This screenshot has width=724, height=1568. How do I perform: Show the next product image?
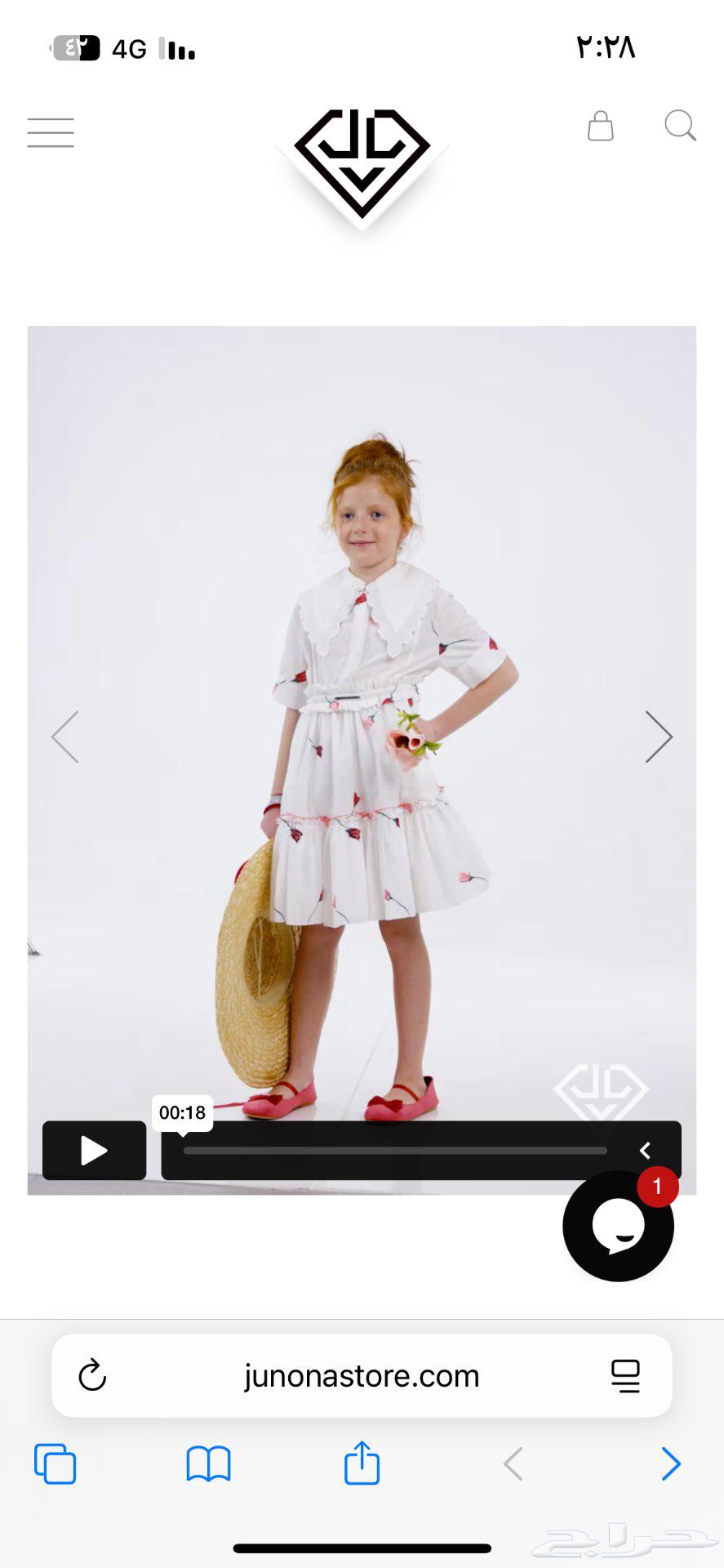658,737
